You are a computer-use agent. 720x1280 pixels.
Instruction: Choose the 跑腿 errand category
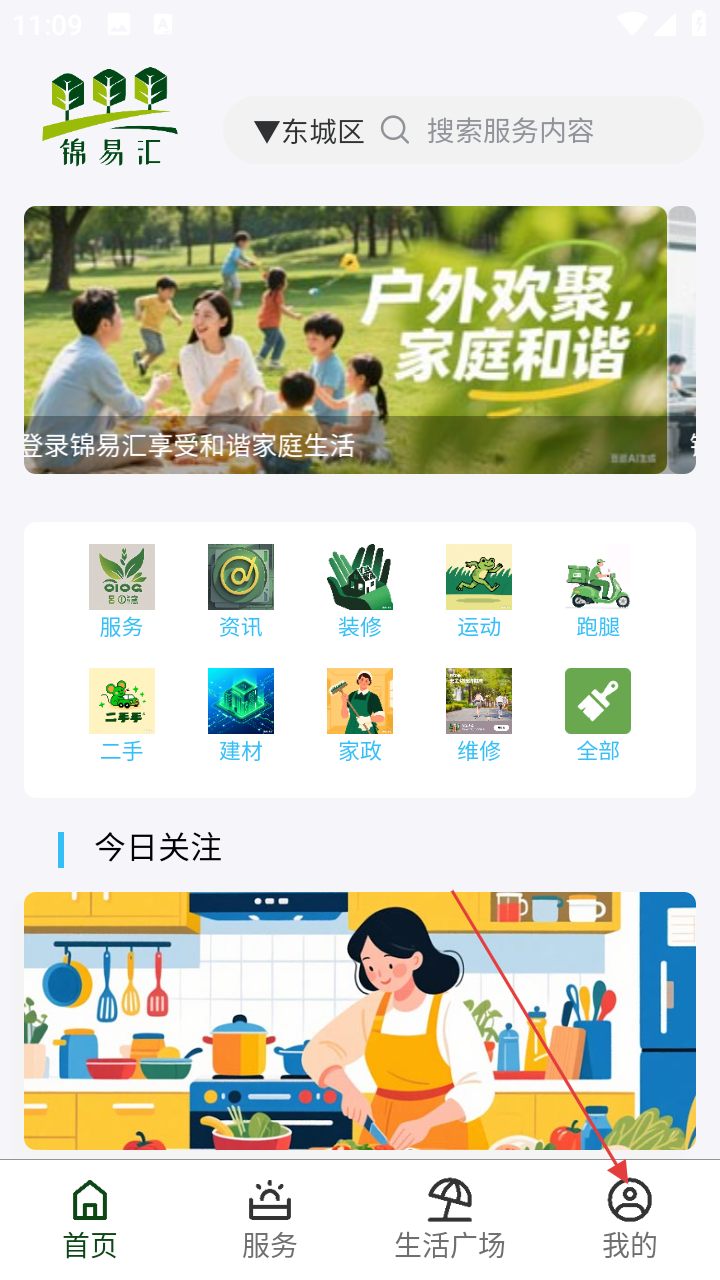click(598, 591)
